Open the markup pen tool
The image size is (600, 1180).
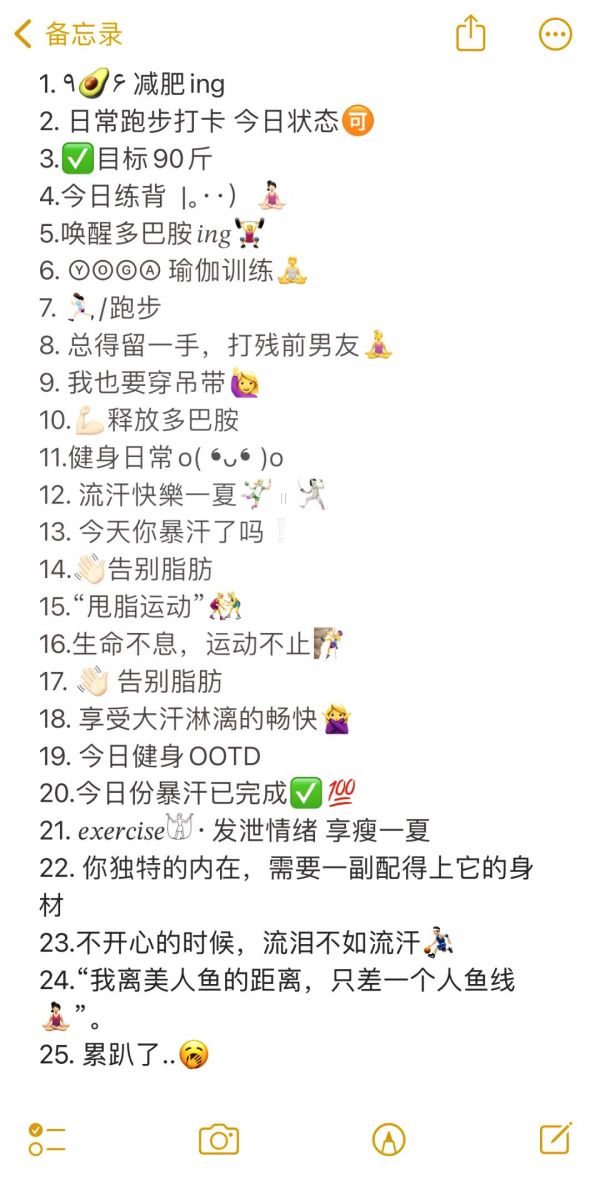pos(388,1139)
